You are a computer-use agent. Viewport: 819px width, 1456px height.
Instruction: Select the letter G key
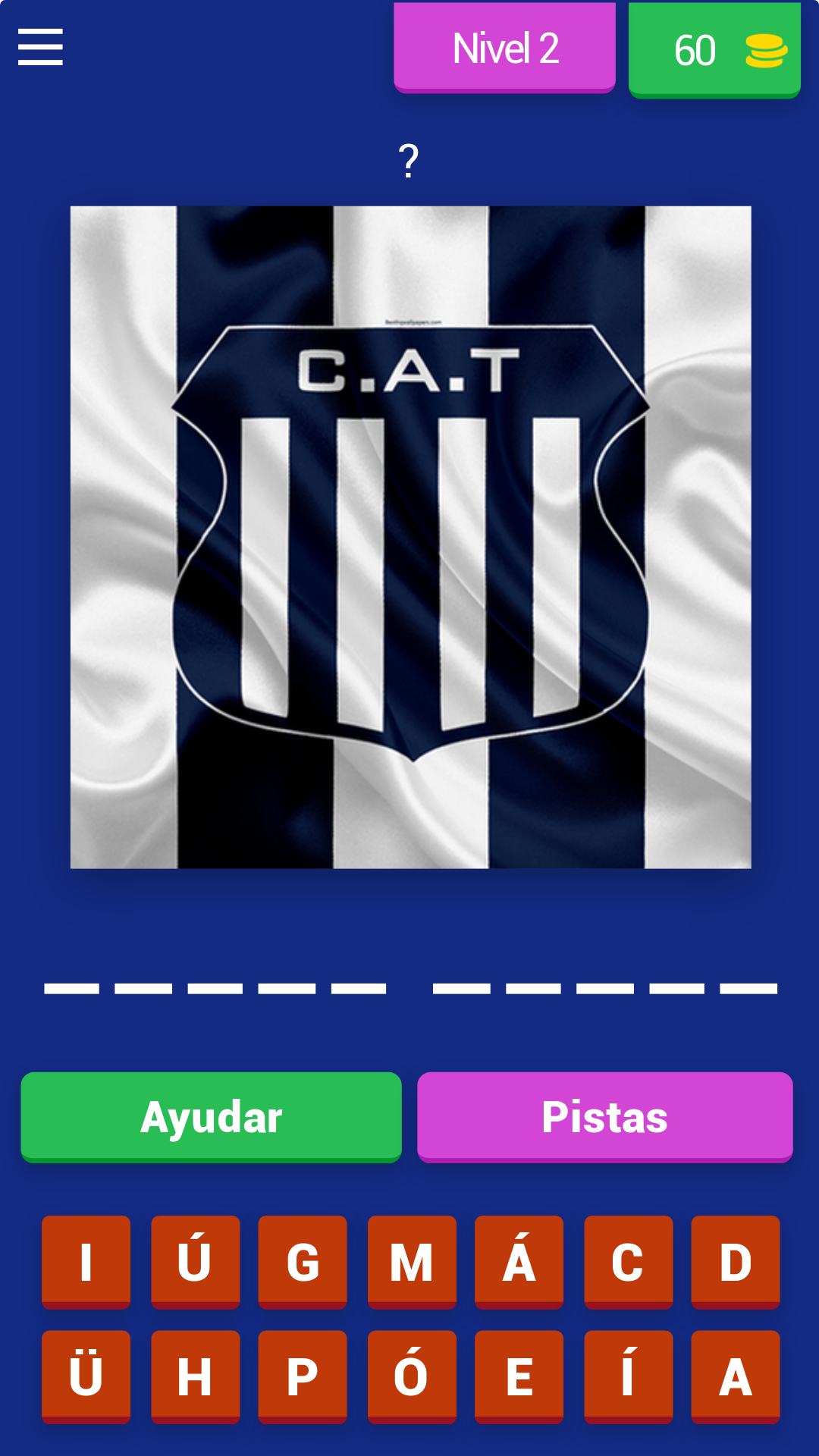point(303,1262)
